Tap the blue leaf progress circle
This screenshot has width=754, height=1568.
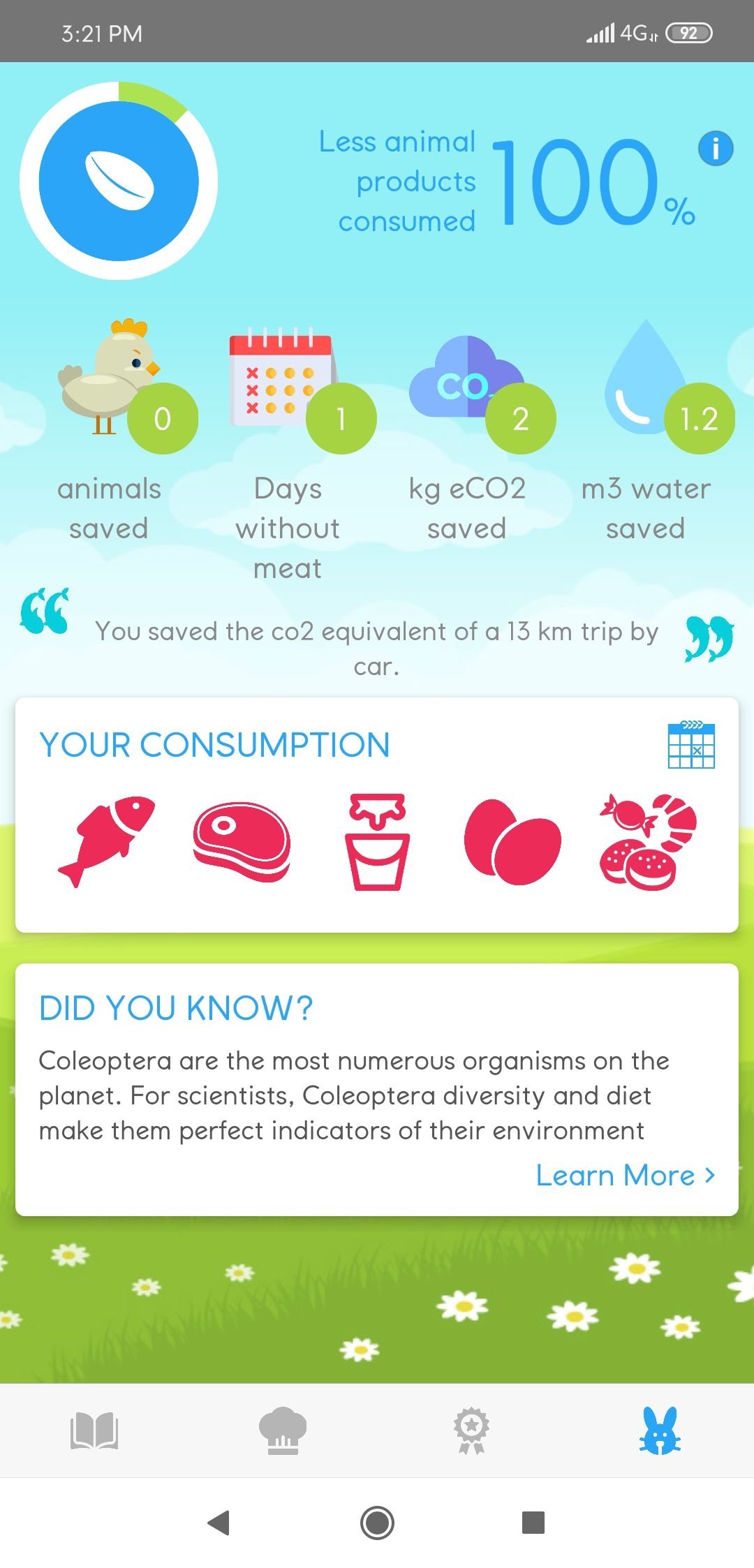pos(119,181)
